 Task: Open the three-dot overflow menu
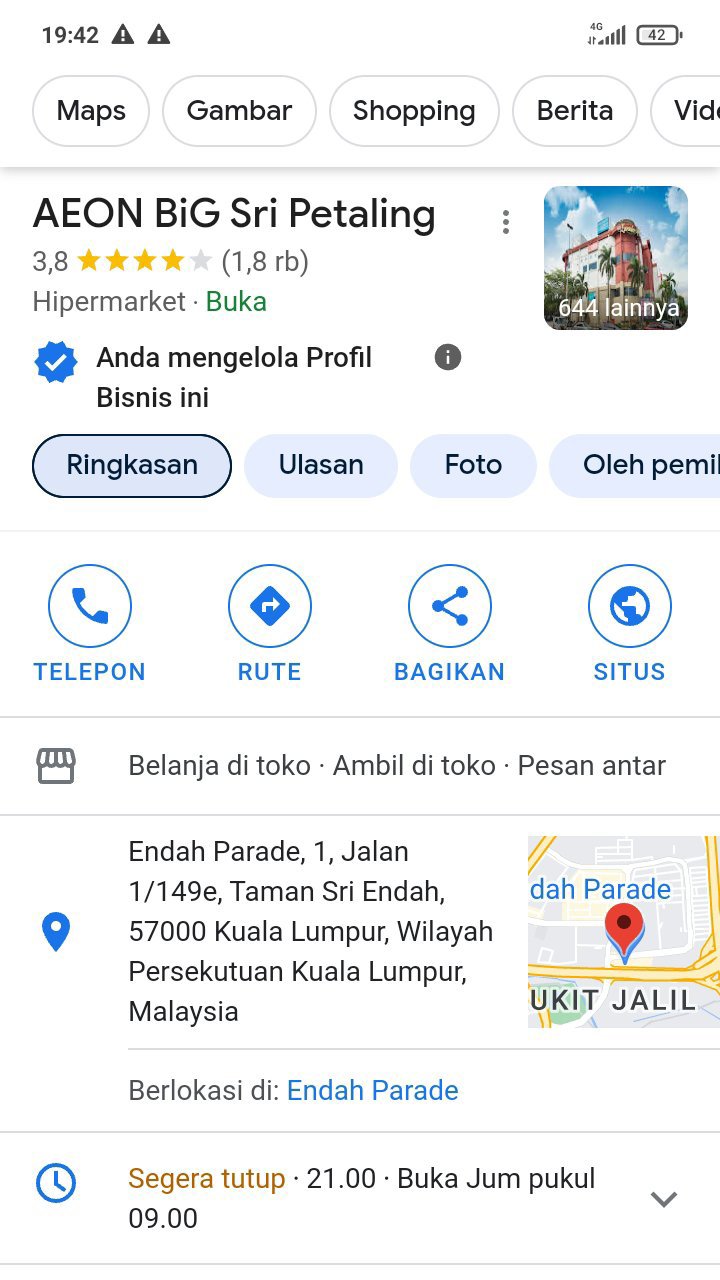506,222
